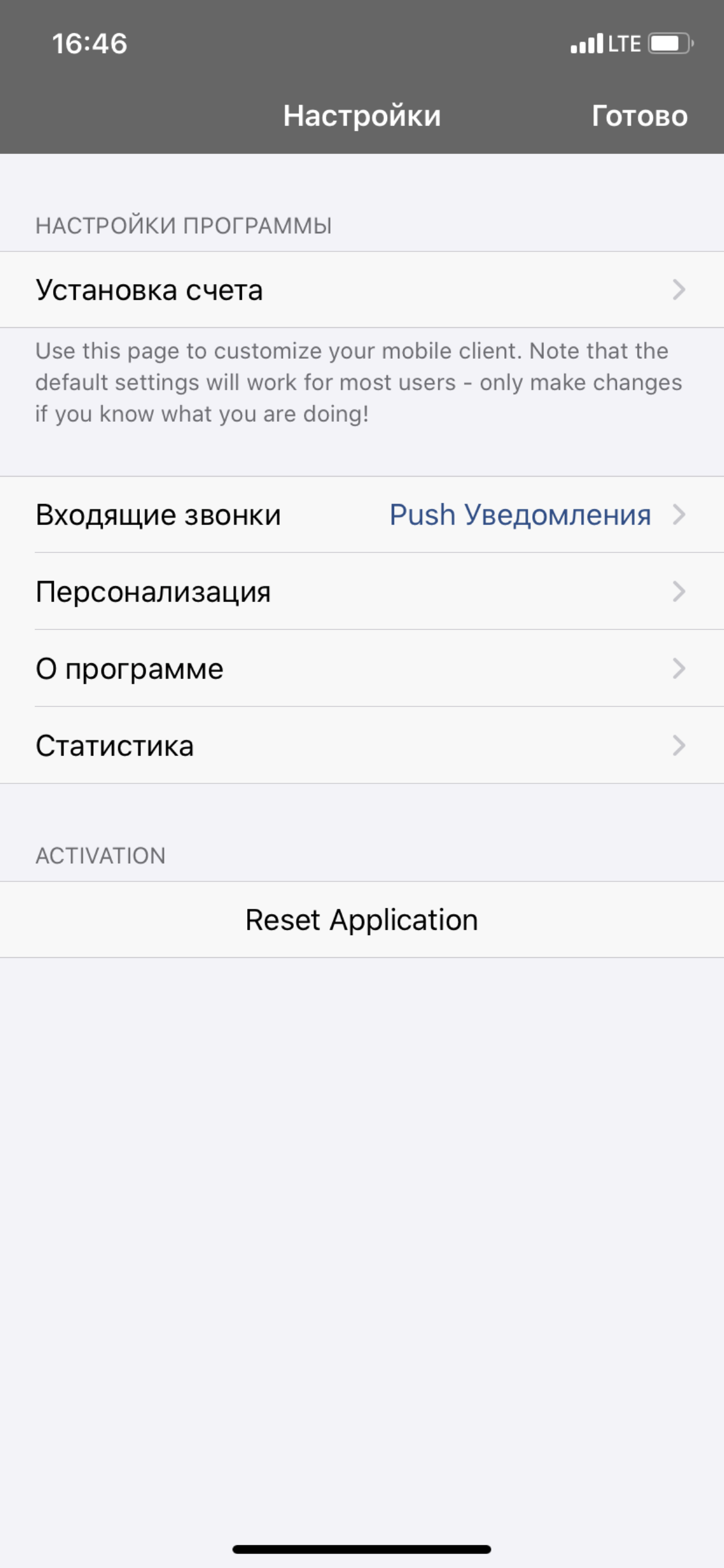The height and width of the screenshot is (1568, 724).
Task: Tap the clock showing 16:46
Action: pos(89,43)
